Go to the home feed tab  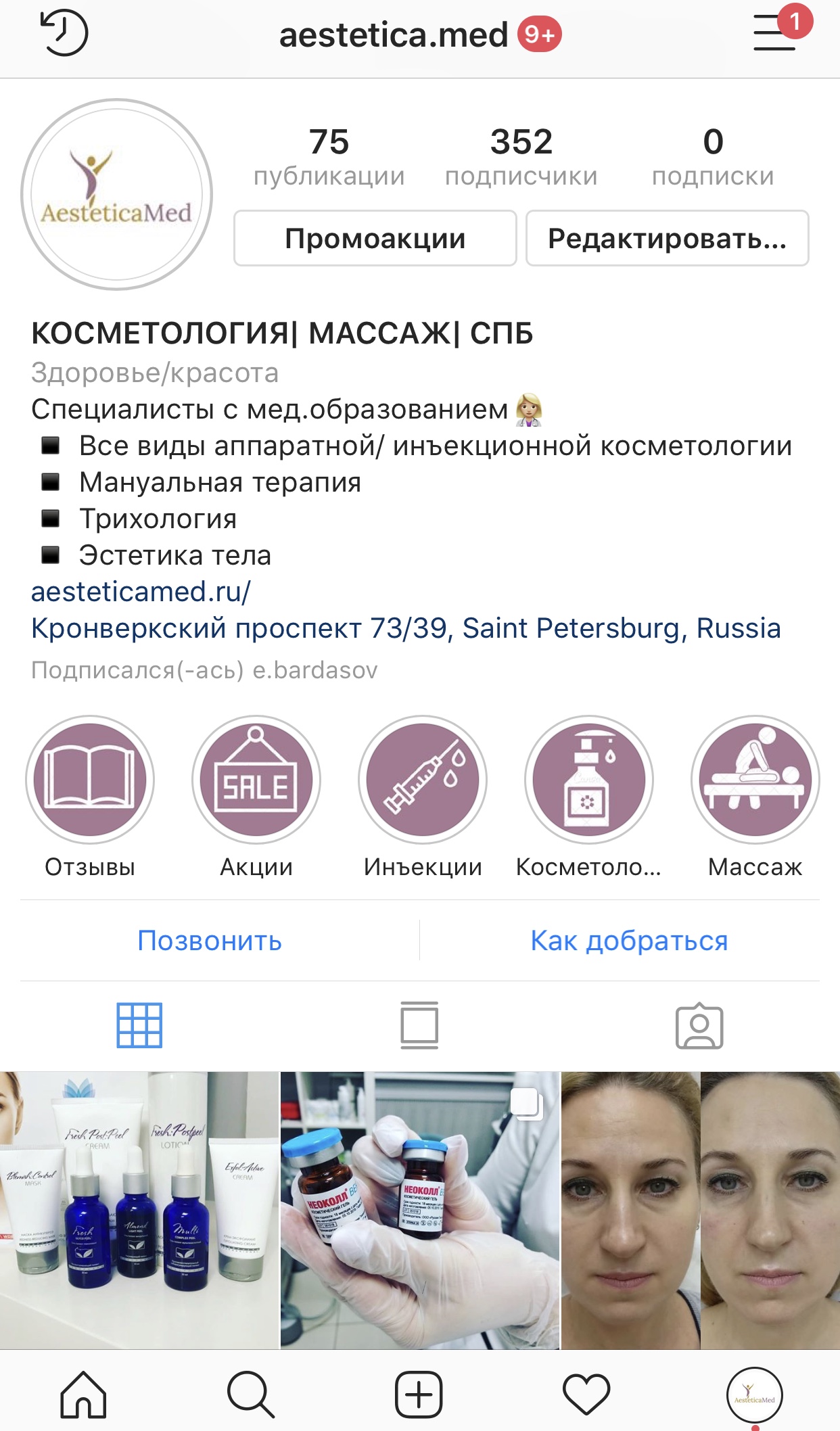[84, 1394]
